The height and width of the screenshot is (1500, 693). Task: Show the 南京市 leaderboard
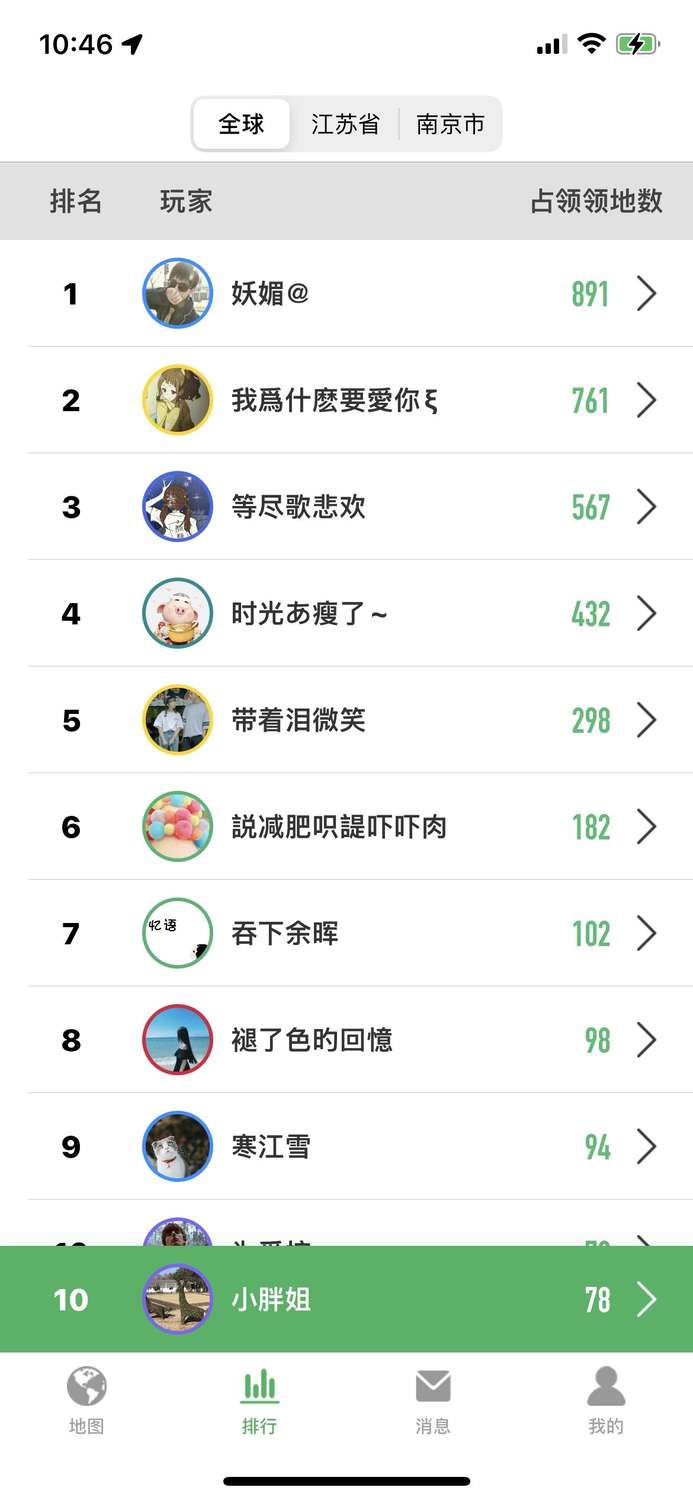tap(450, 124)
